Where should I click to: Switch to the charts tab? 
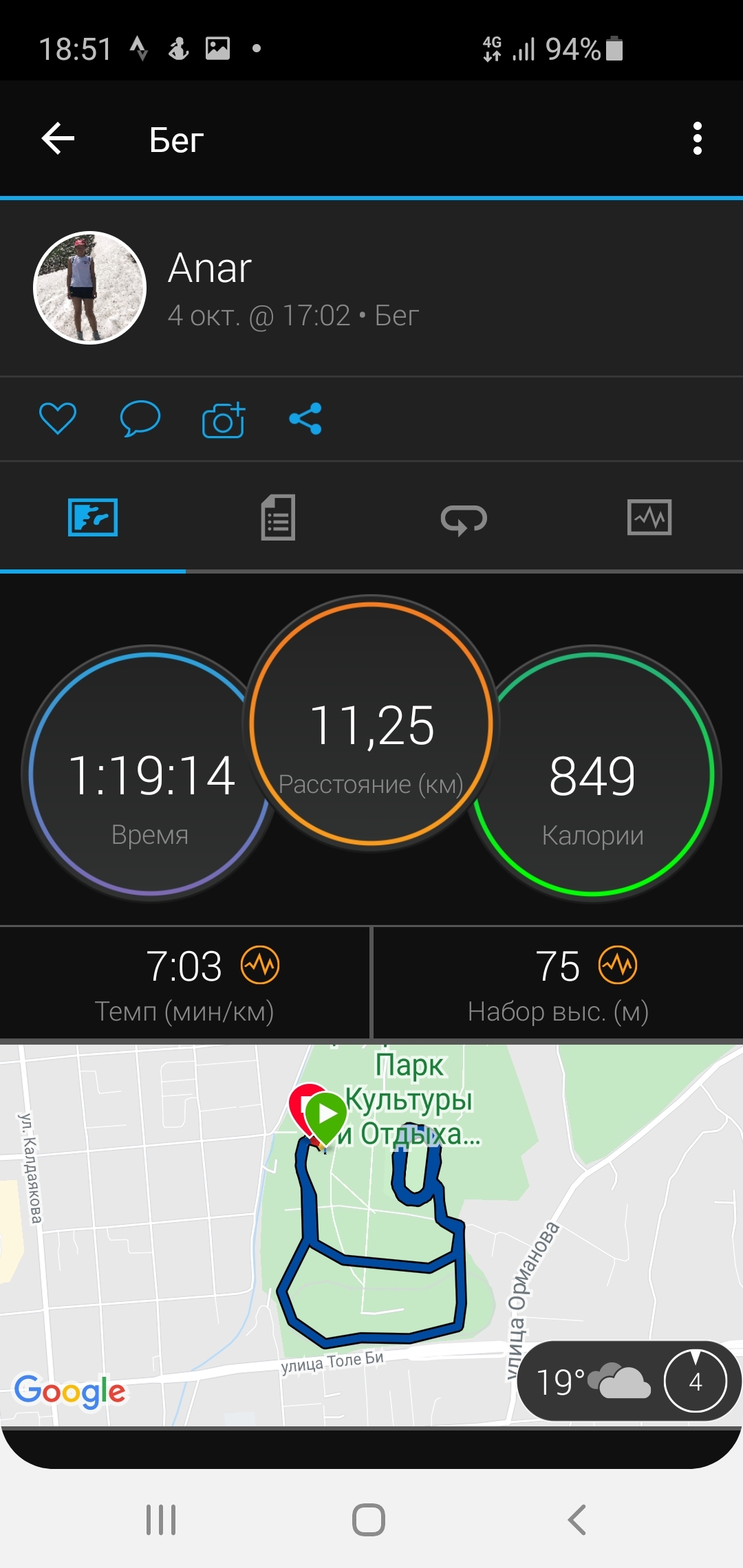tap(649, 517)
